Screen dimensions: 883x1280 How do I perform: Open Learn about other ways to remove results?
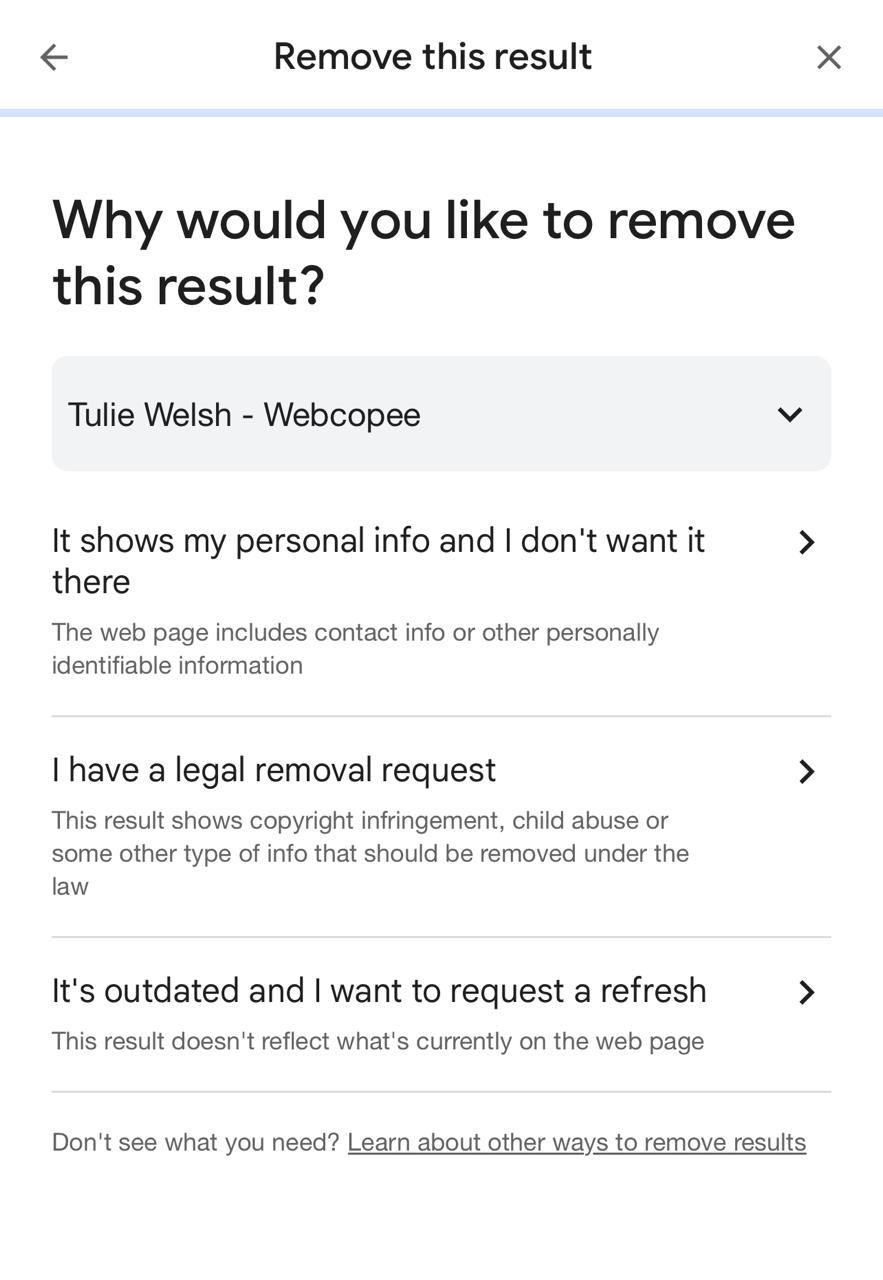point(576,1142)
